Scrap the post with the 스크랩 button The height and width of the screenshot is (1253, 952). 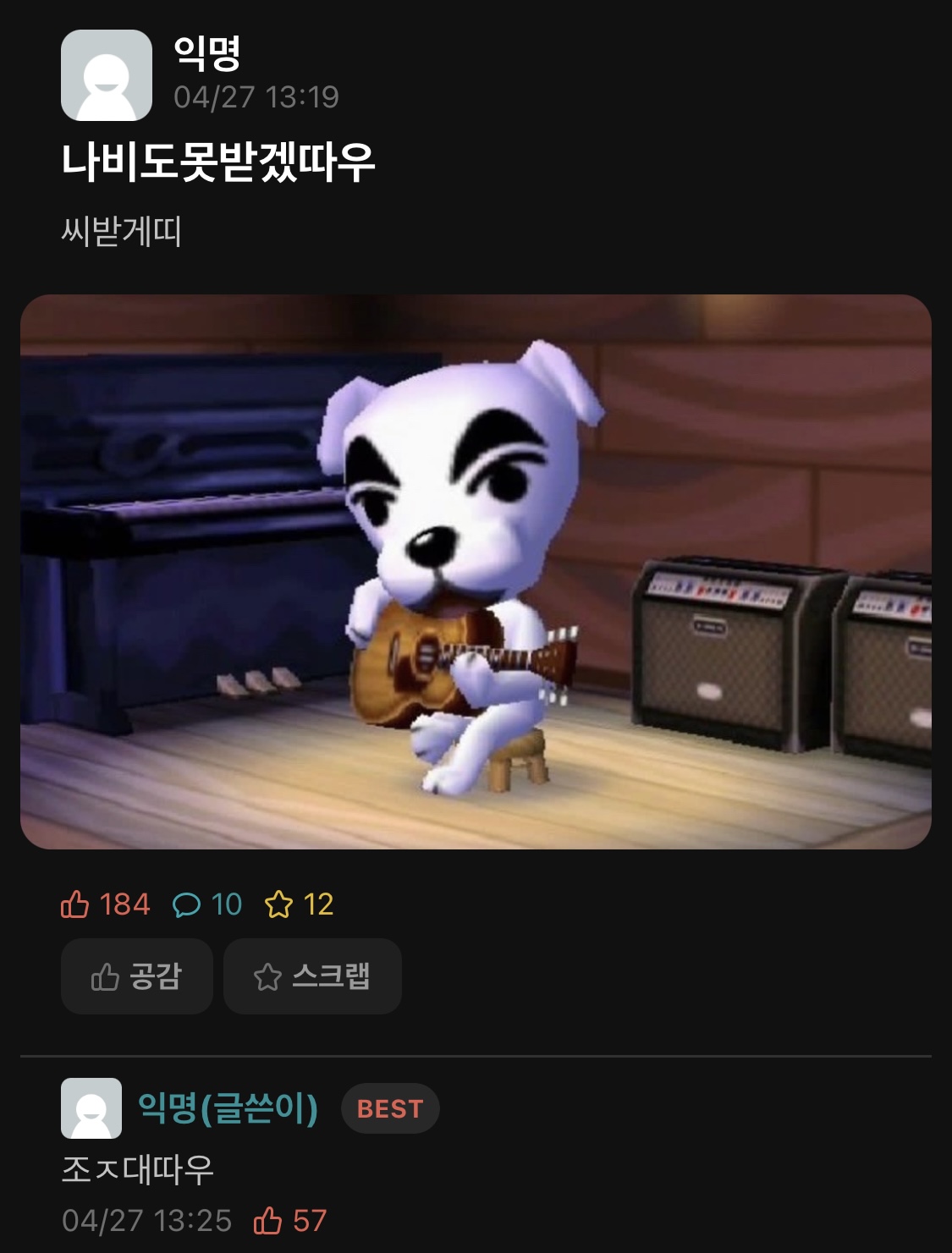(x=312, y=976)
